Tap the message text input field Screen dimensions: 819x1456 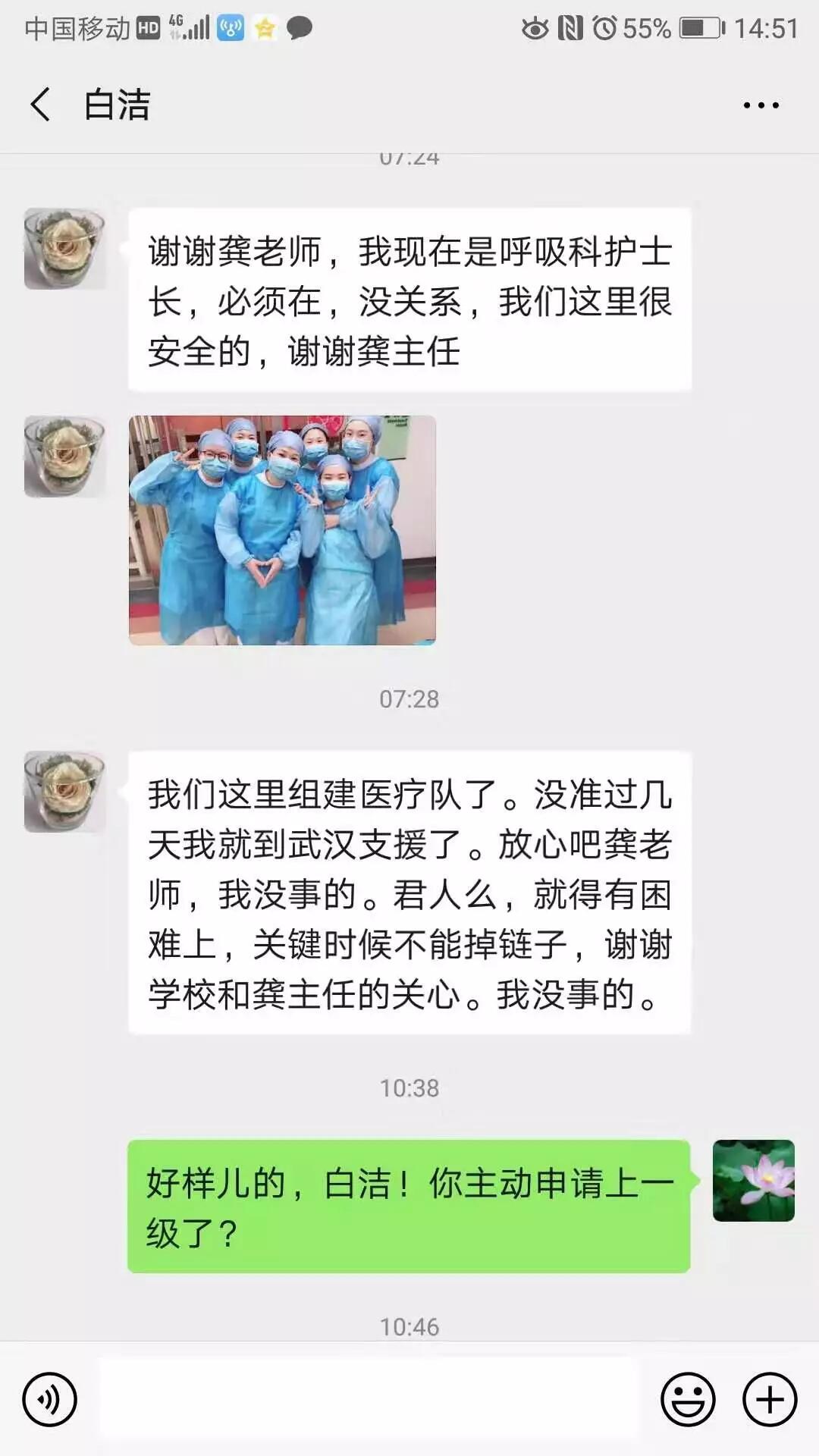click(x=369, y=1399)
